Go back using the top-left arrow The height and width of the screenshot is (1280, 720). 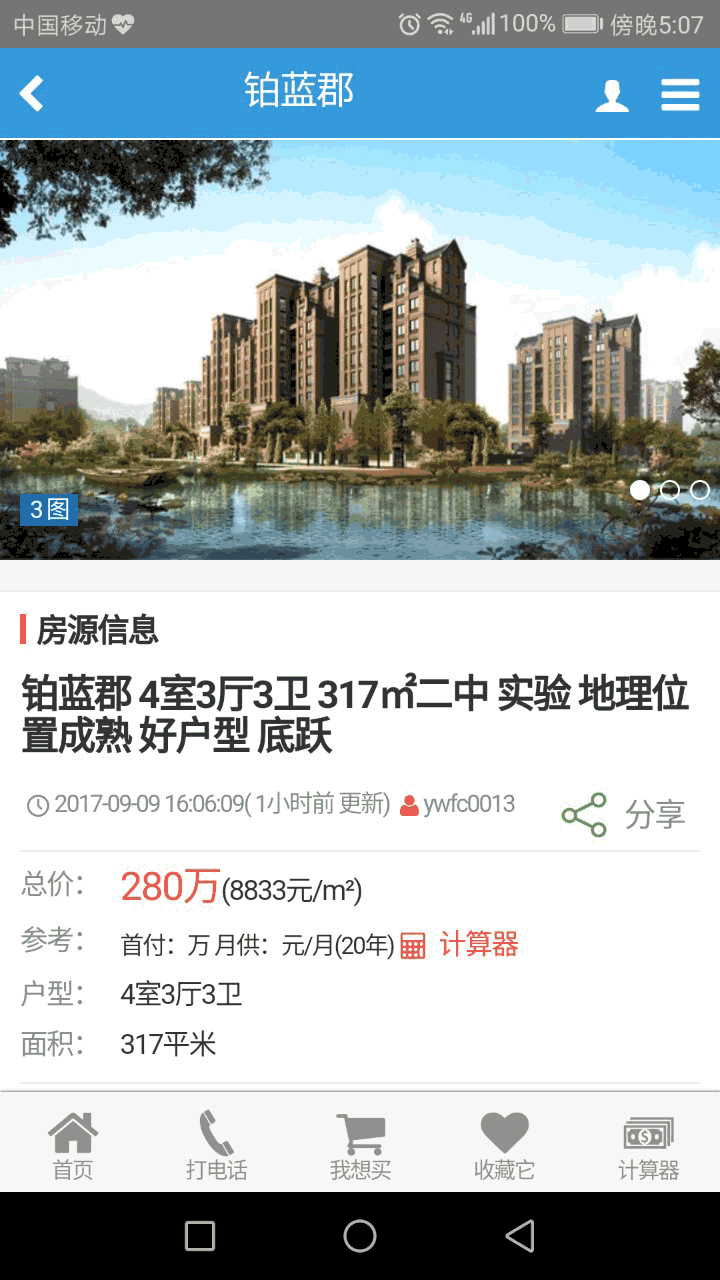[x=32, y=94]
